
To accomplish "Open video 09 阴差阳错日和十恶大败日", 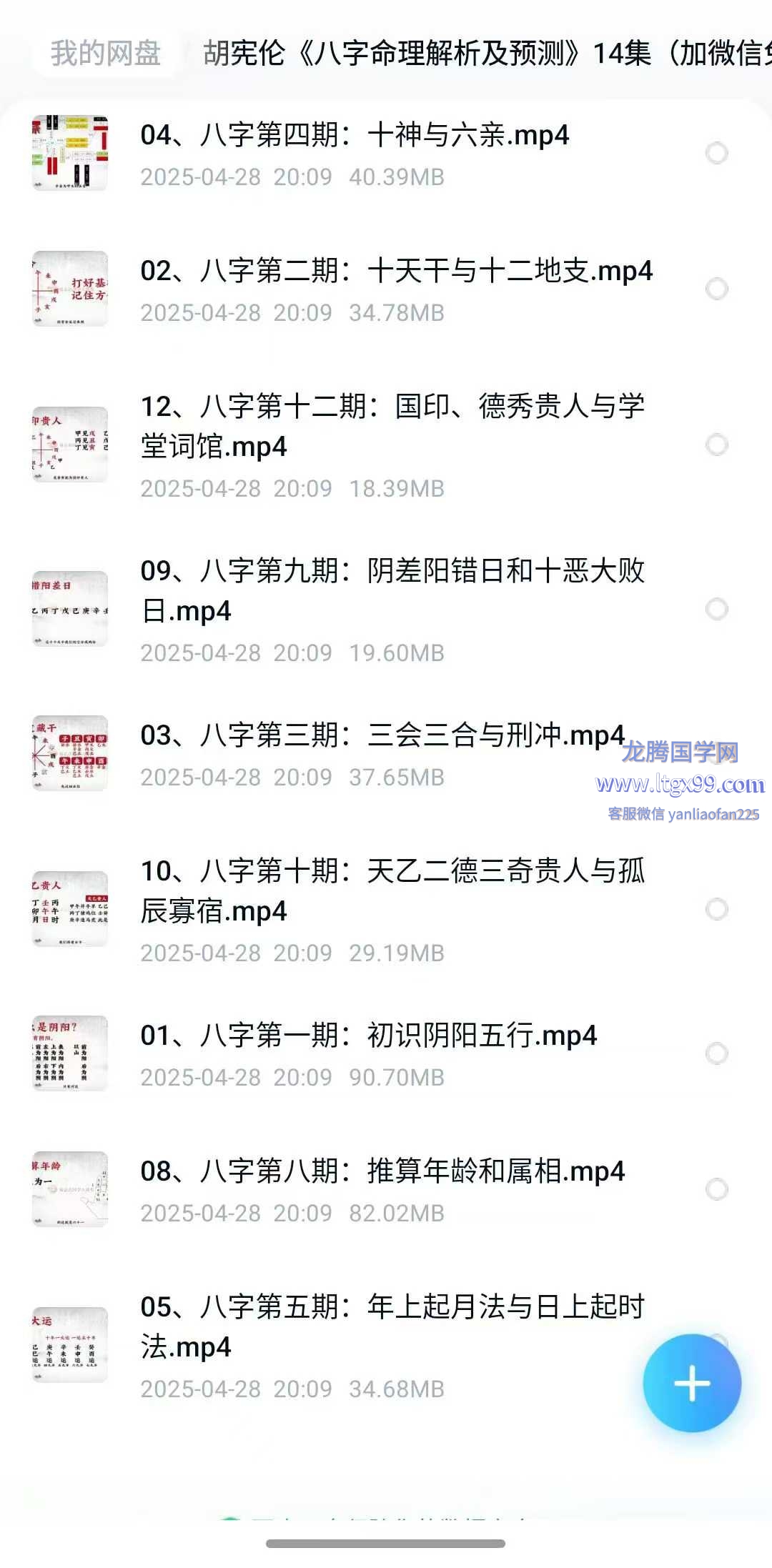I will tap(392, 590).
